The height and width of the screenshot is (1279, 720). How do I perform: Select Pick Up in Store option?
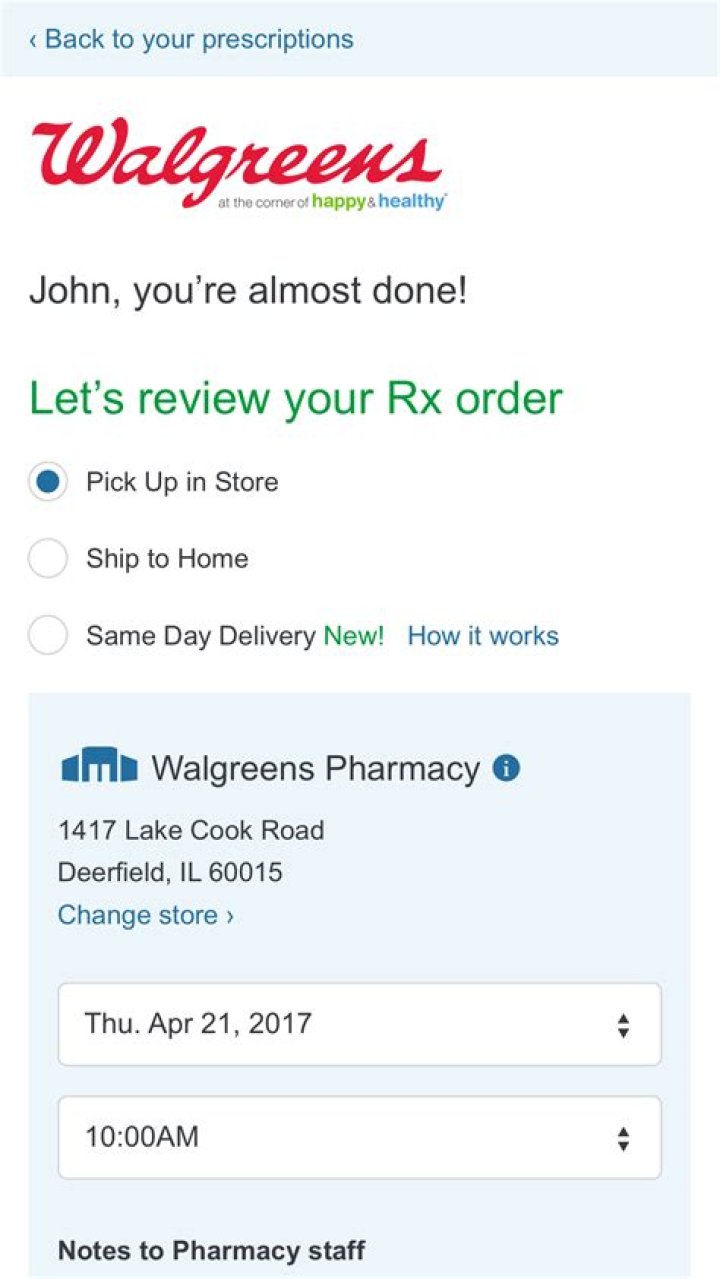pyautogui.click(x=48, y=482)
